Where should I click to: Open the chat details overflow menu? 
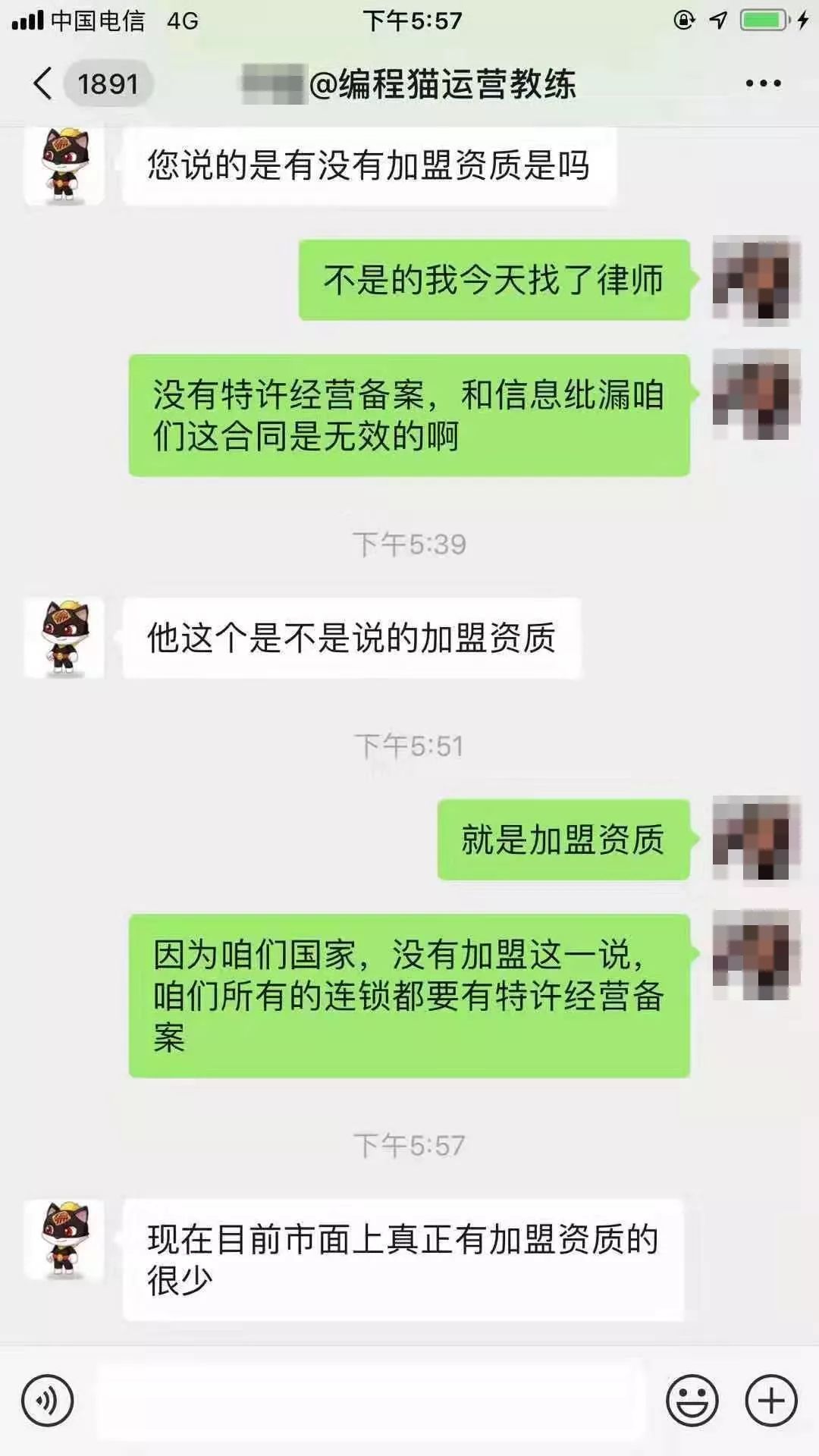763,83
